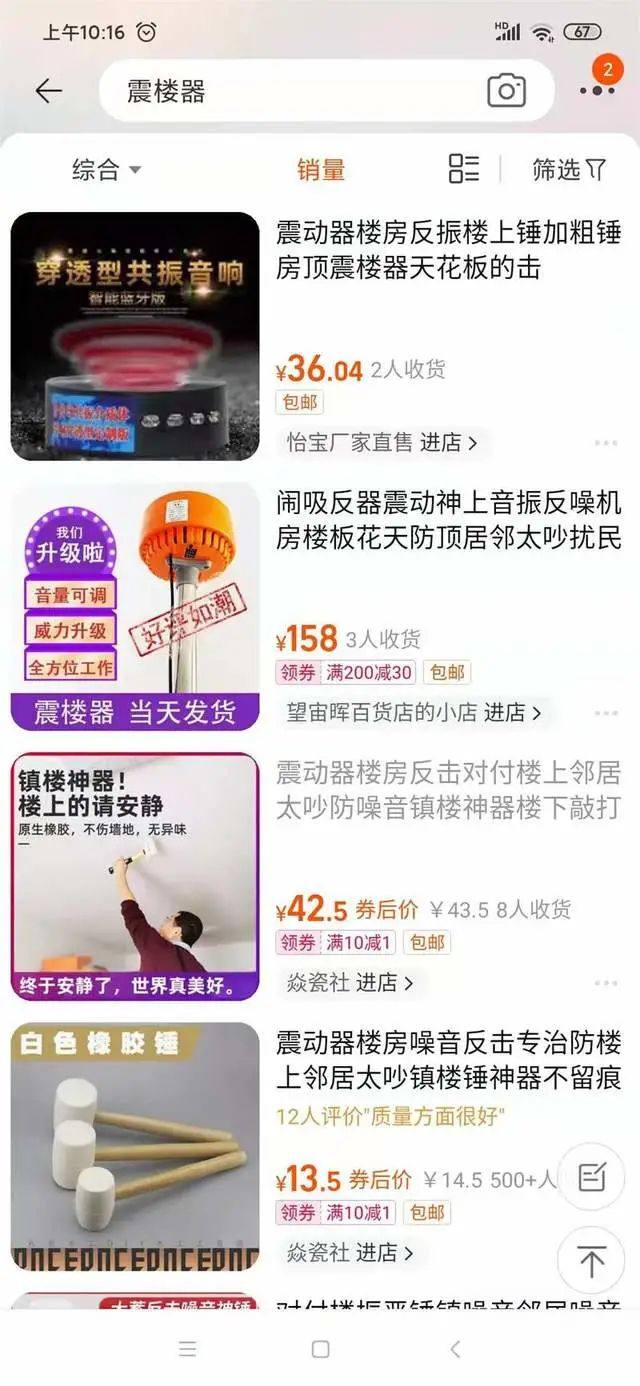640x1386 pixels.
Task: Open camera image search
Action: (x=506, y=91)
